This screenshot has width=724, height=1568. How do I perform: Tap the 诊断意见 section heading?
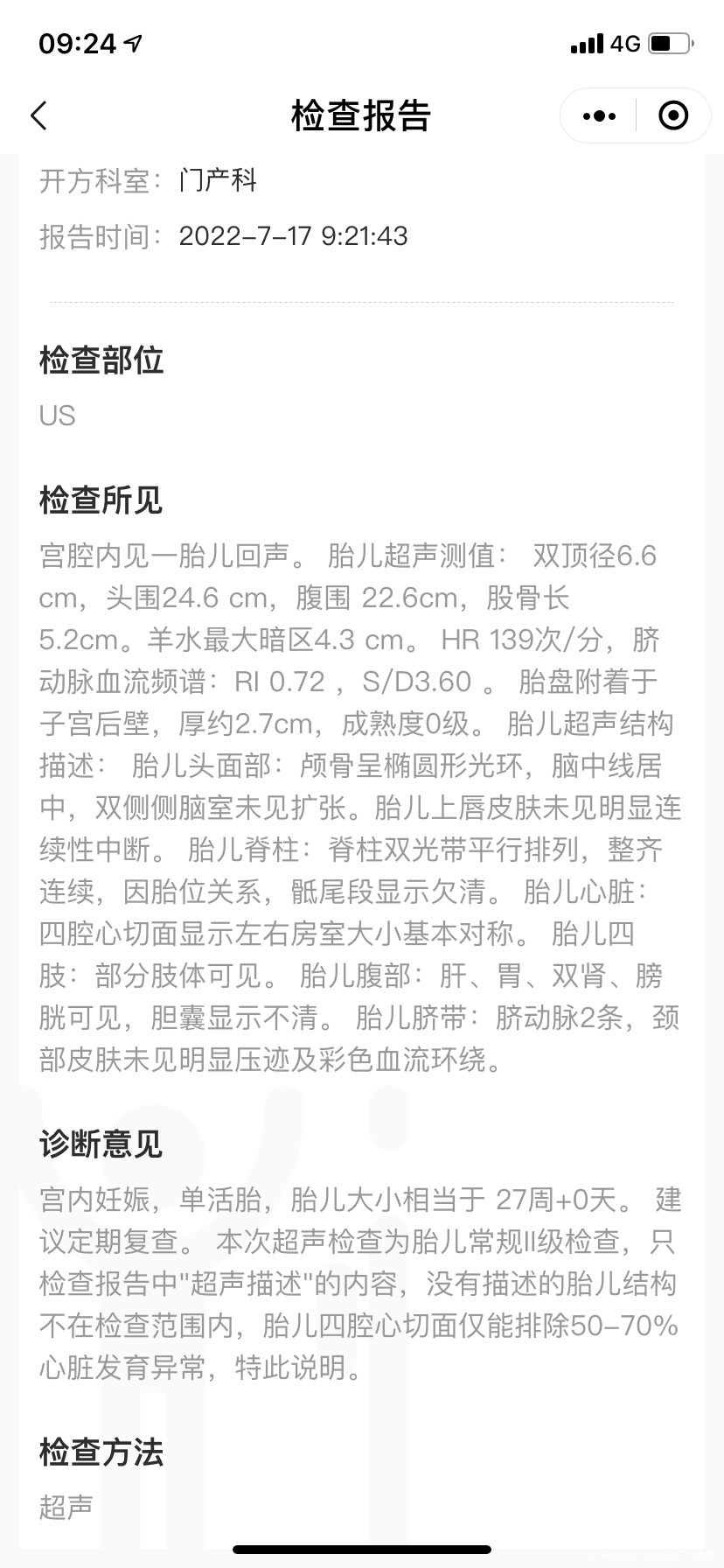[101, 1143]
